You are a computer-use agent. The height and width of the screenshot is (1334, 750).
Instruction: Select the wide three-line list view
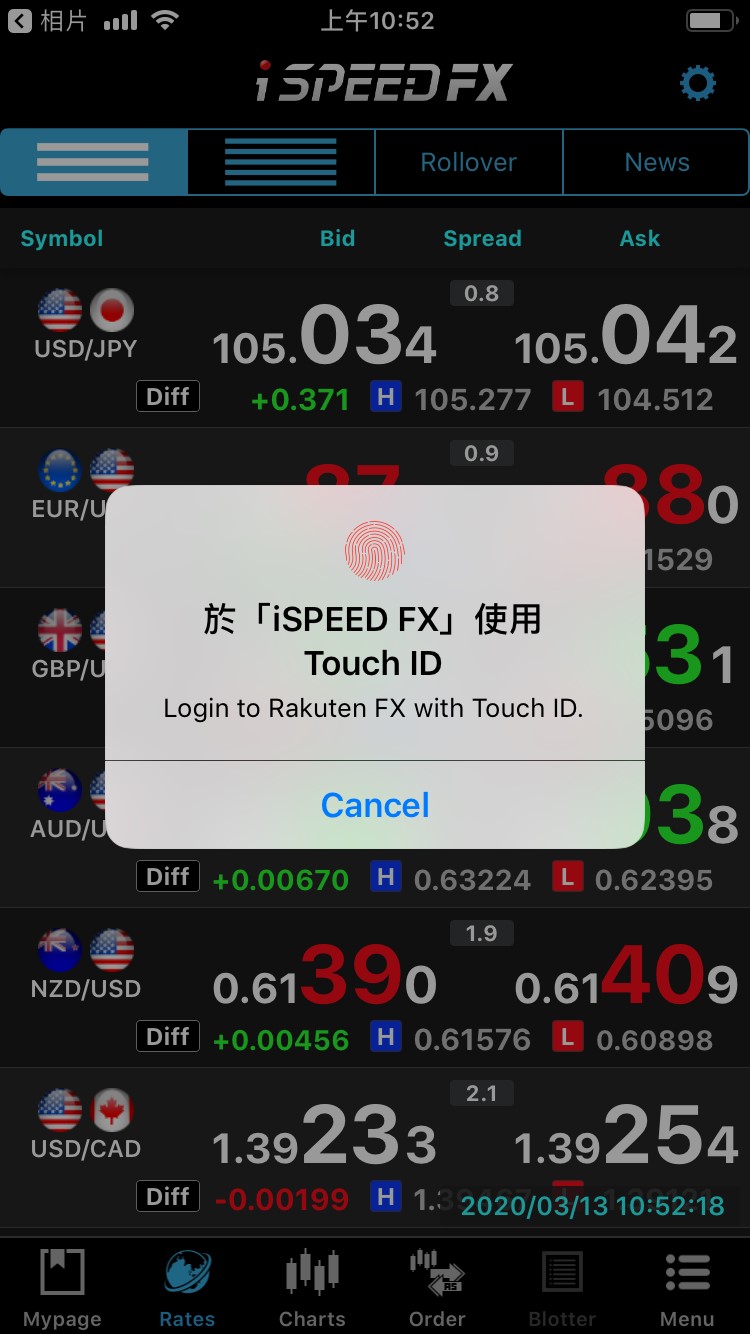[93, 162]
